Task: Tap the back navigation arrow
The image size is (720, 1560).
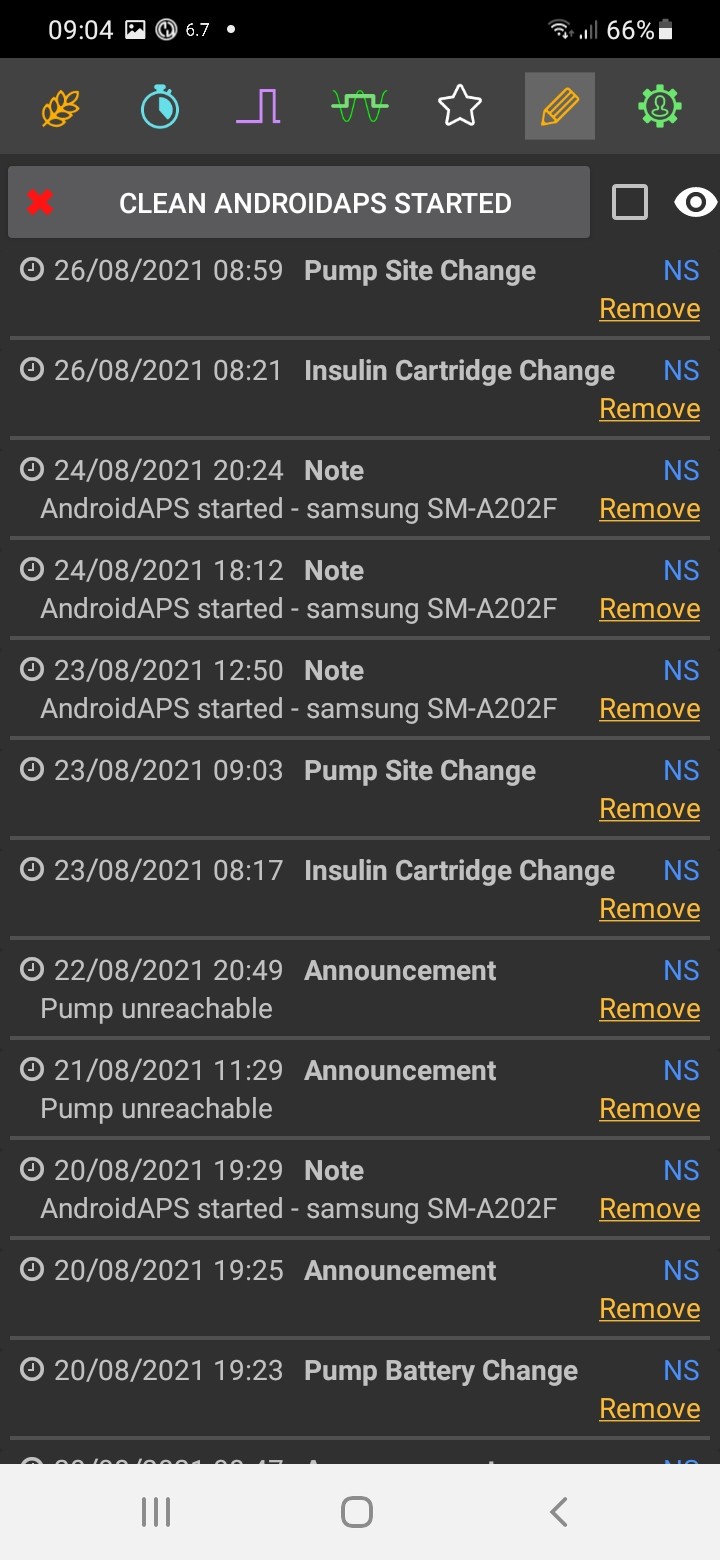Action: tap(558, 1512)
